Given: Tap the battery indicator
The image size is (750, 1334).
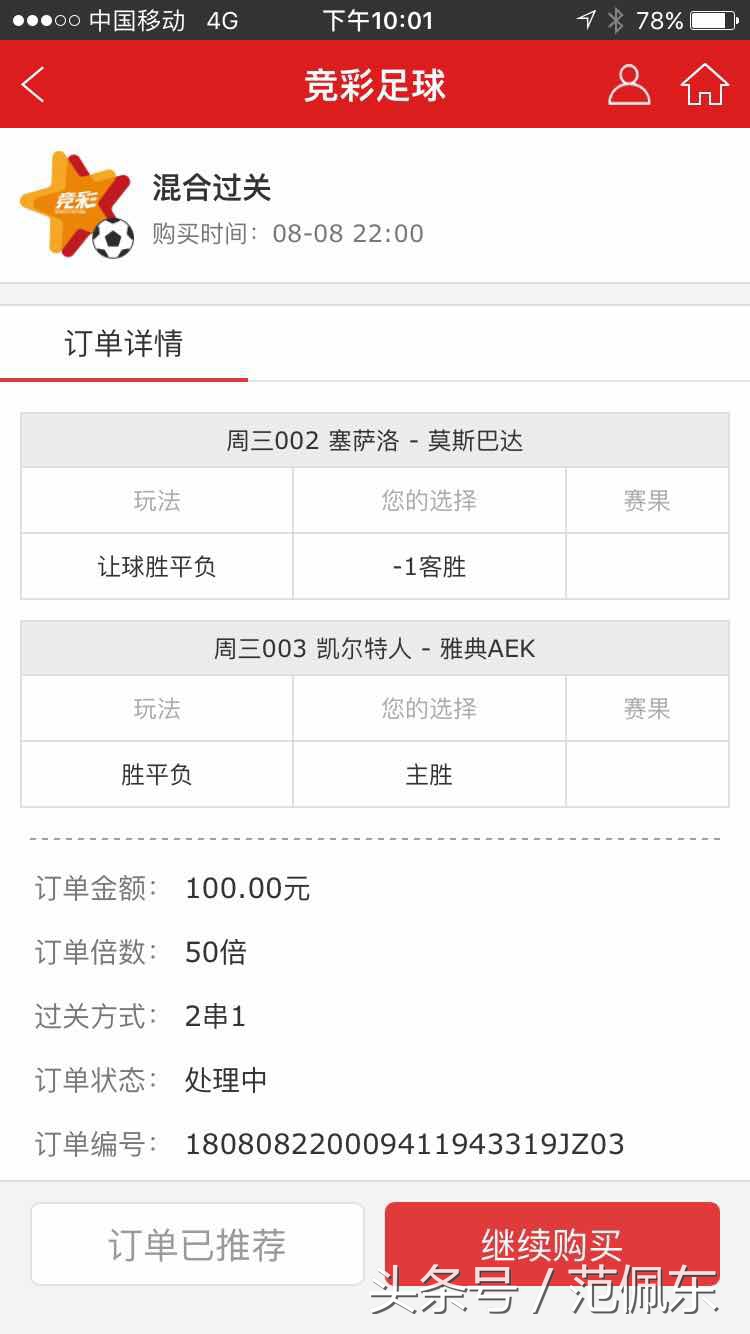Looking at the screenshot, I should (x=712, y=18).
